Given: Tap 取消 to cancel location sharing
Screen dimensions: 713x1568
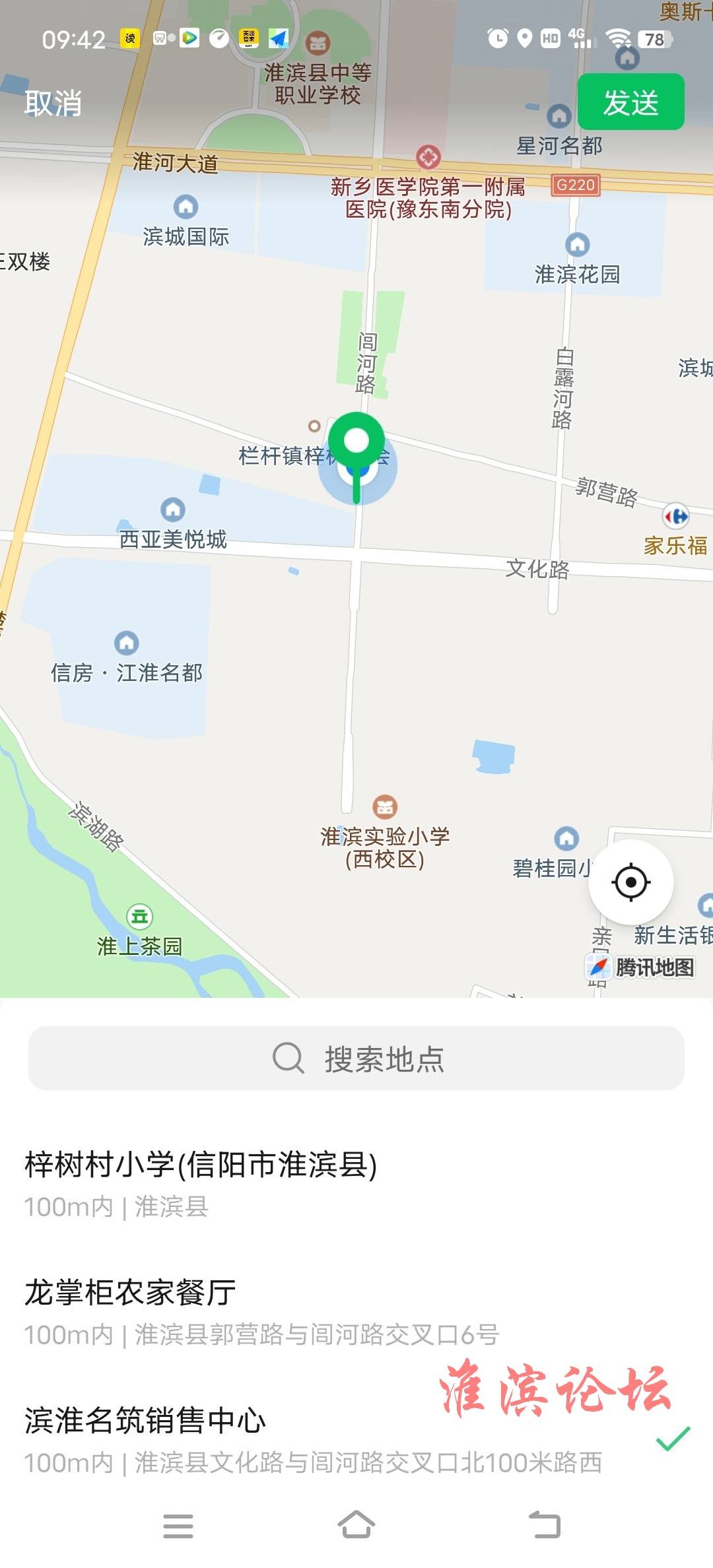Looking at the screenshot, I should (53, 104).
